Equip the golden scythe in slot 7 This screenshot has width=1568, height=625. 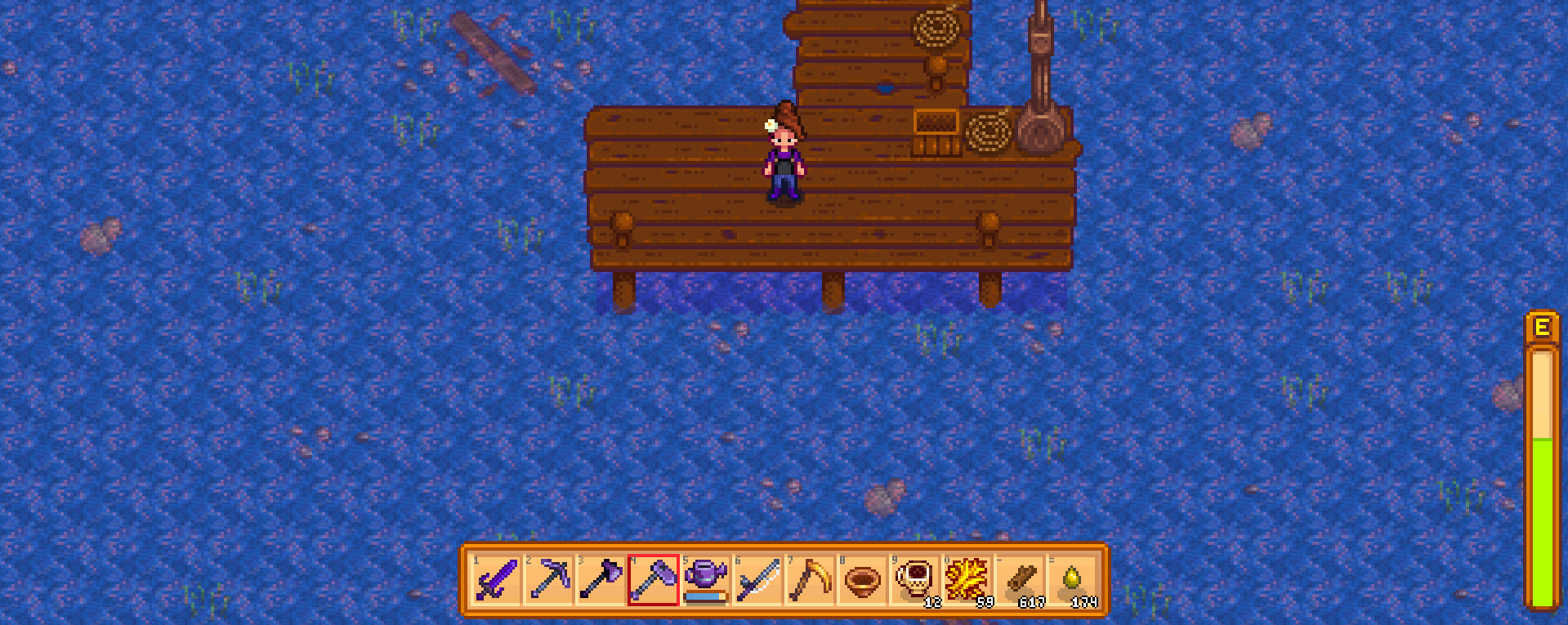point(810,580)
